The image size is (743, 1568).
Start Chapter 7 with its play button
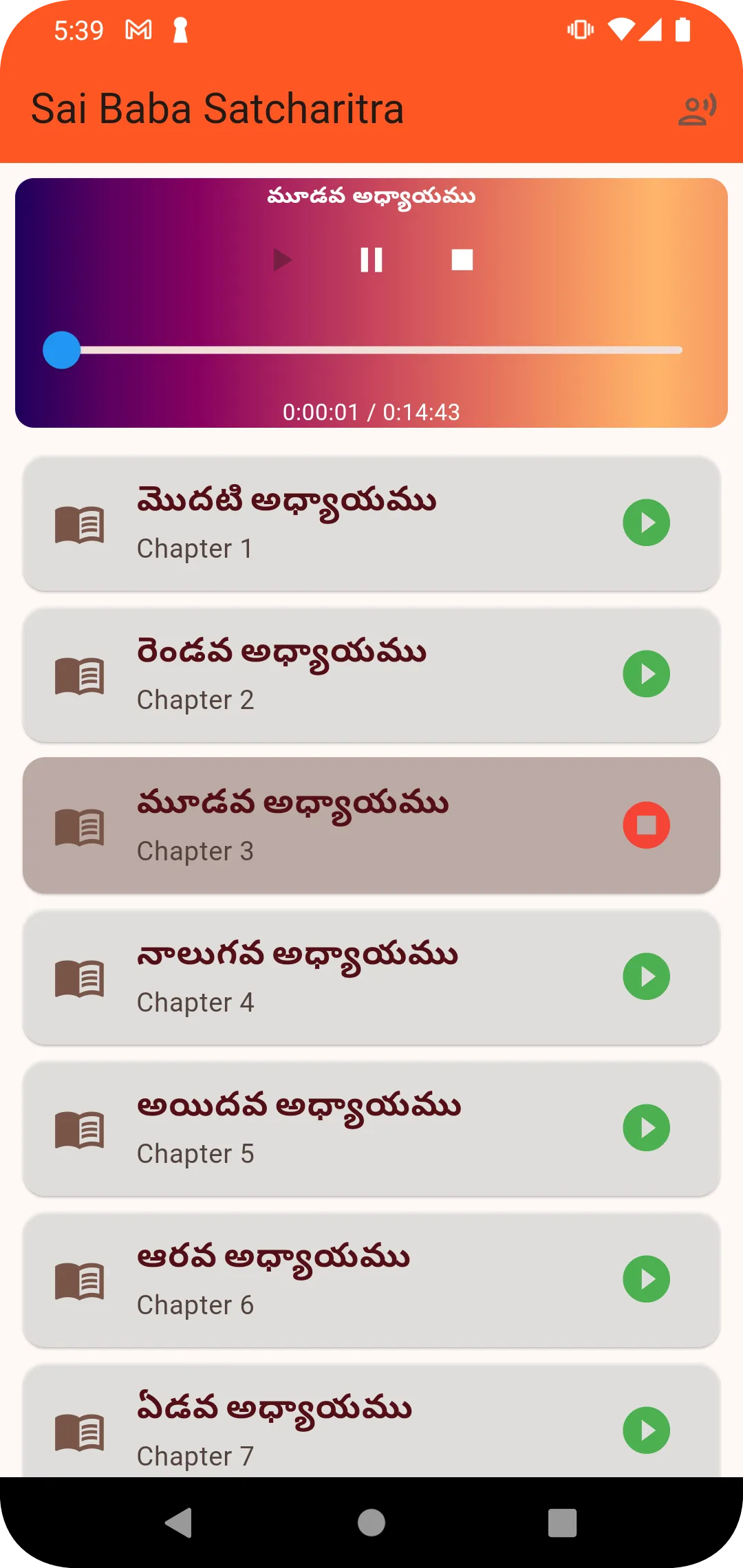coord(646,1430)
